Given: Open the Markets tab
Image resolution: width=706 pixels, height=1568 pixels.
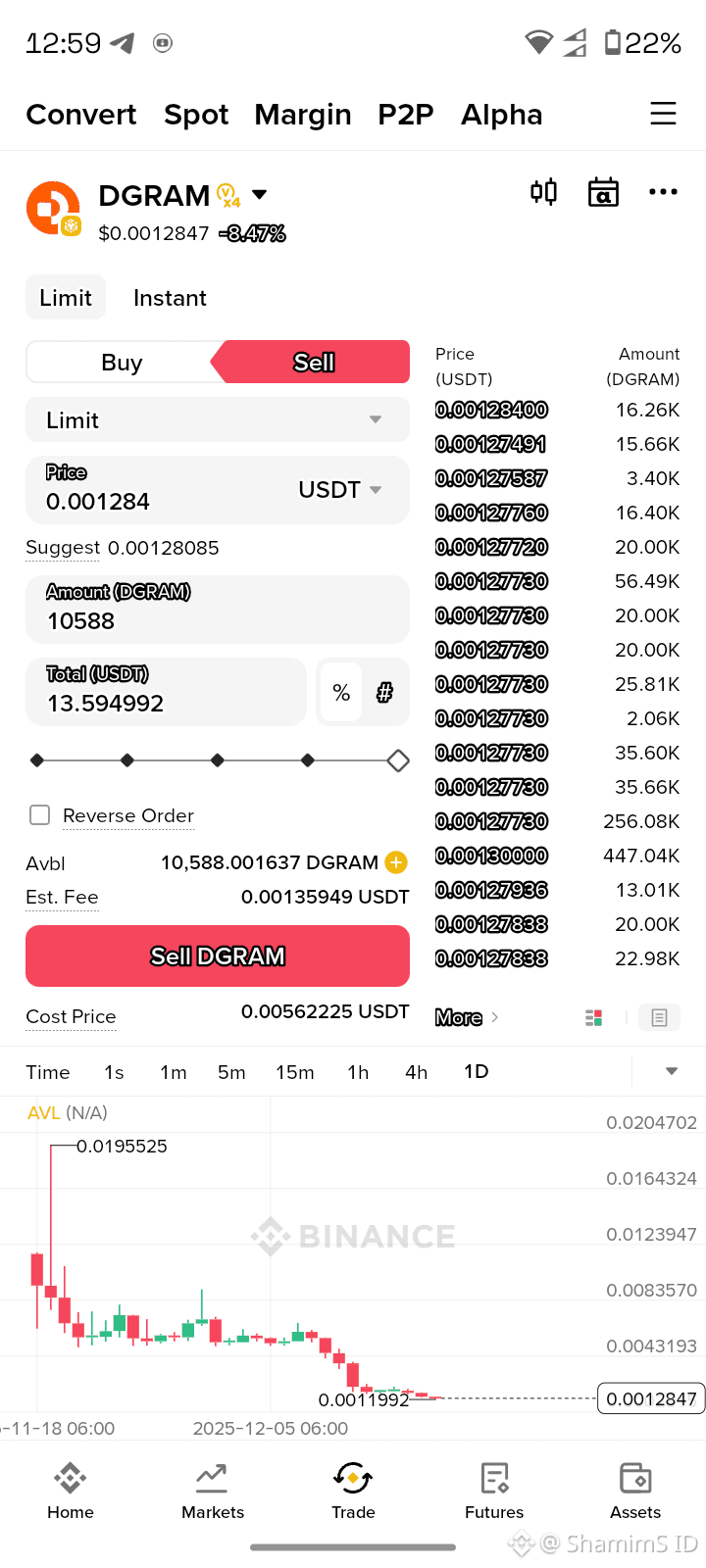Looking at the screenshot, I should 212,1491.
